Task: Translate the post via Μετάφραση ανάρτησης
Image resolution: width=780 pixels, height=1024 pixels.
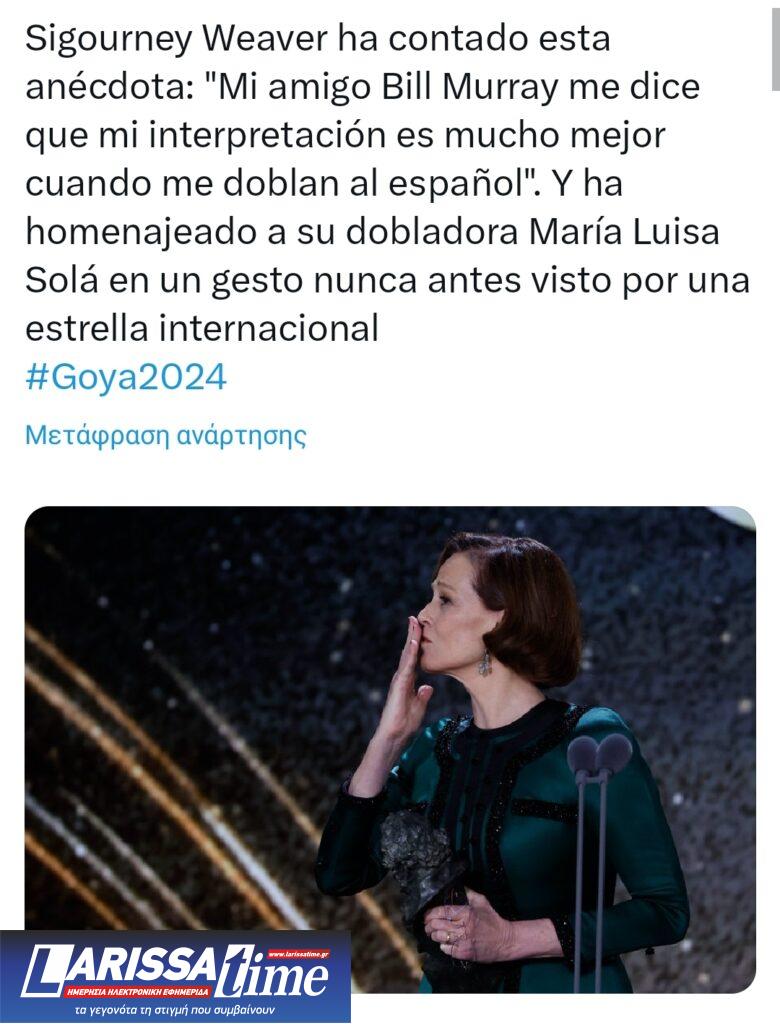Action: [165, 436]
